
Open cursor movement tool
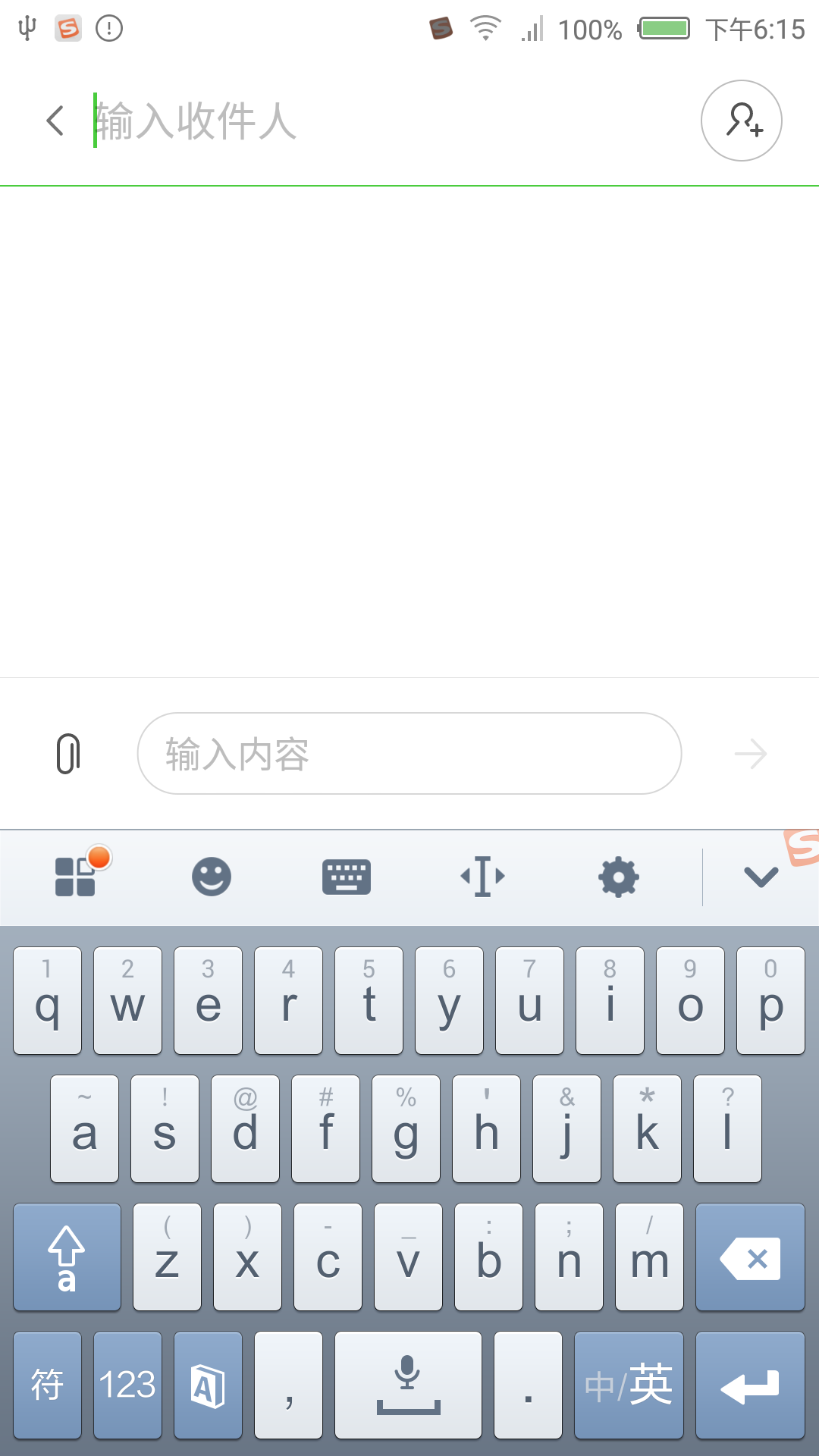tap(483, 877)
